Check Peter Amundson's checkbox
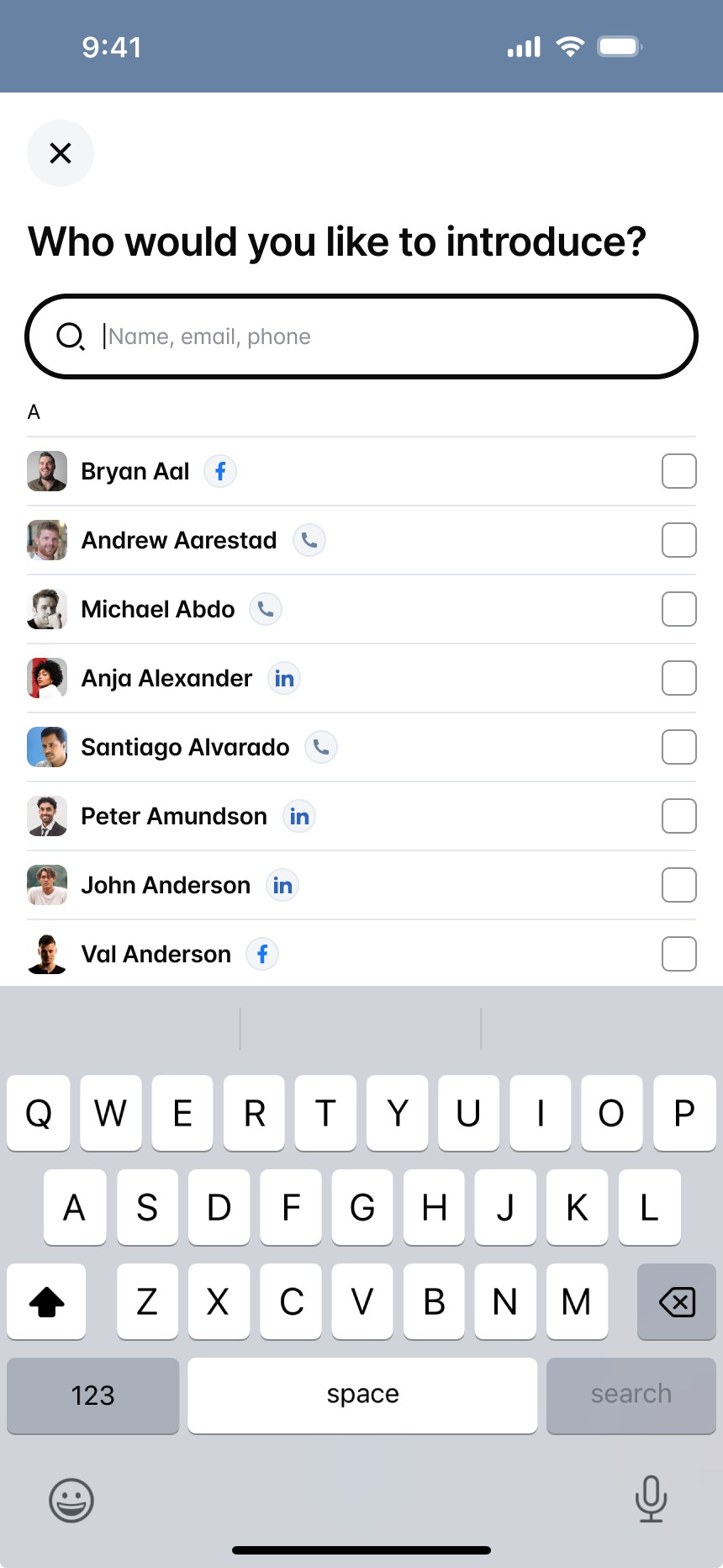 (x=678, y=816)
